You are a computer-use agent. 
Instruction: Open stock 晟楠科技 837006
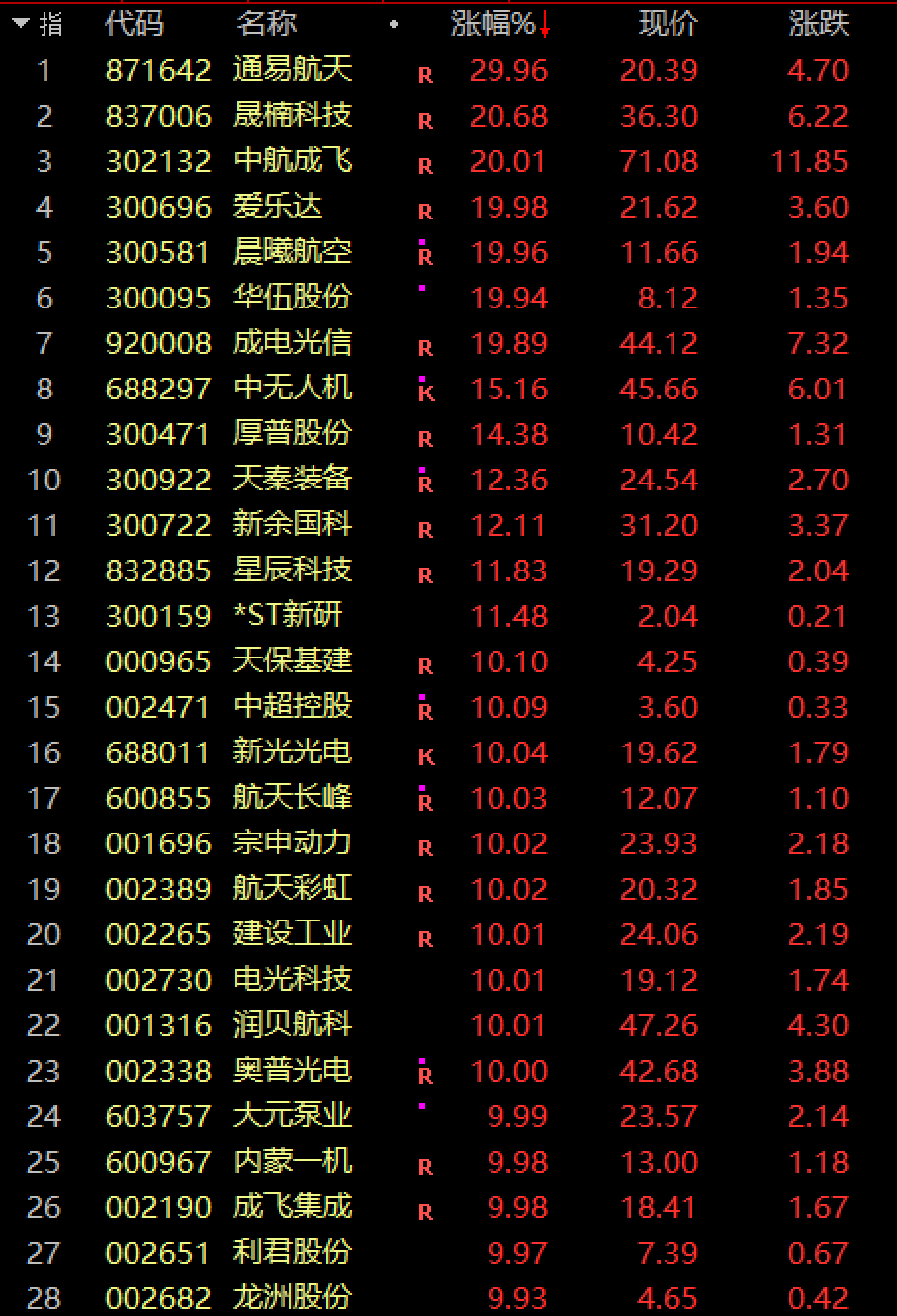click(293, 116)
